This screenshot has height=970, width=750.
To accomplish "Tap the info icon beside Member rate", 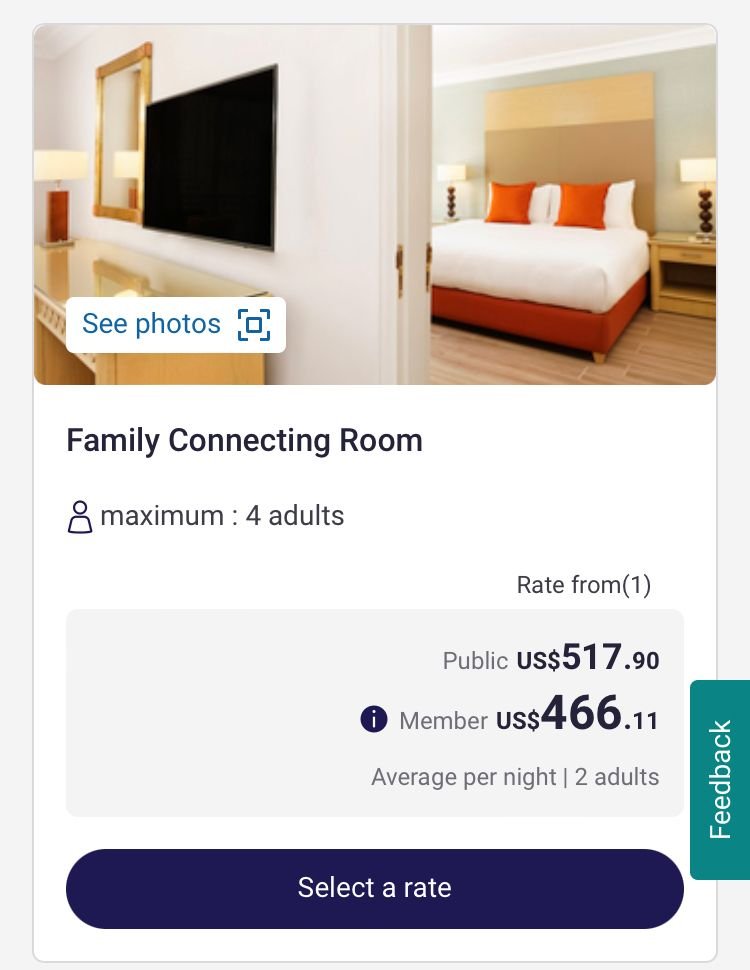I will click(x=374, y=719).
